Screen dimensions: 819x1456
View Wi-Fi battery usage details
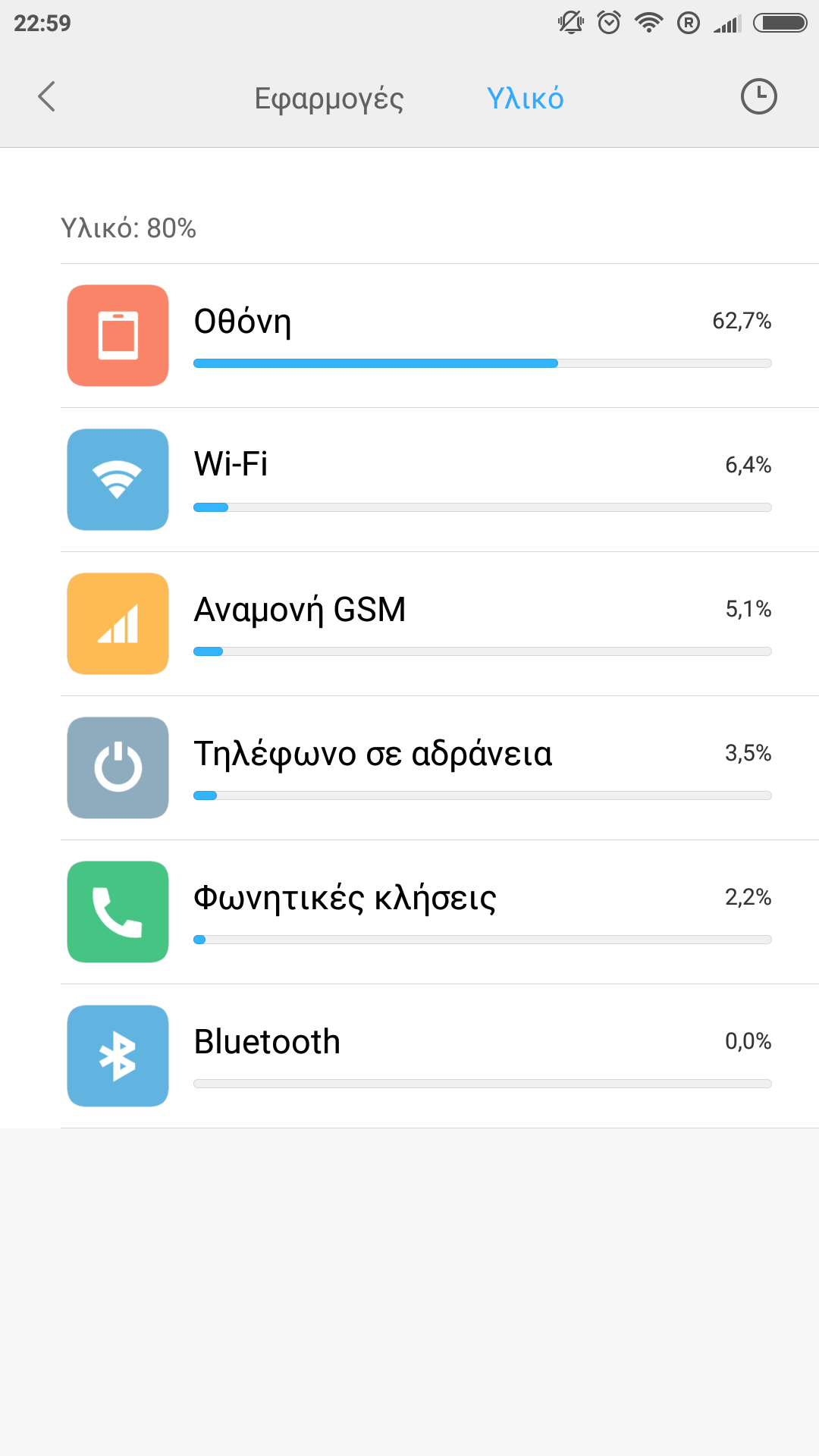tap(440, 480)
